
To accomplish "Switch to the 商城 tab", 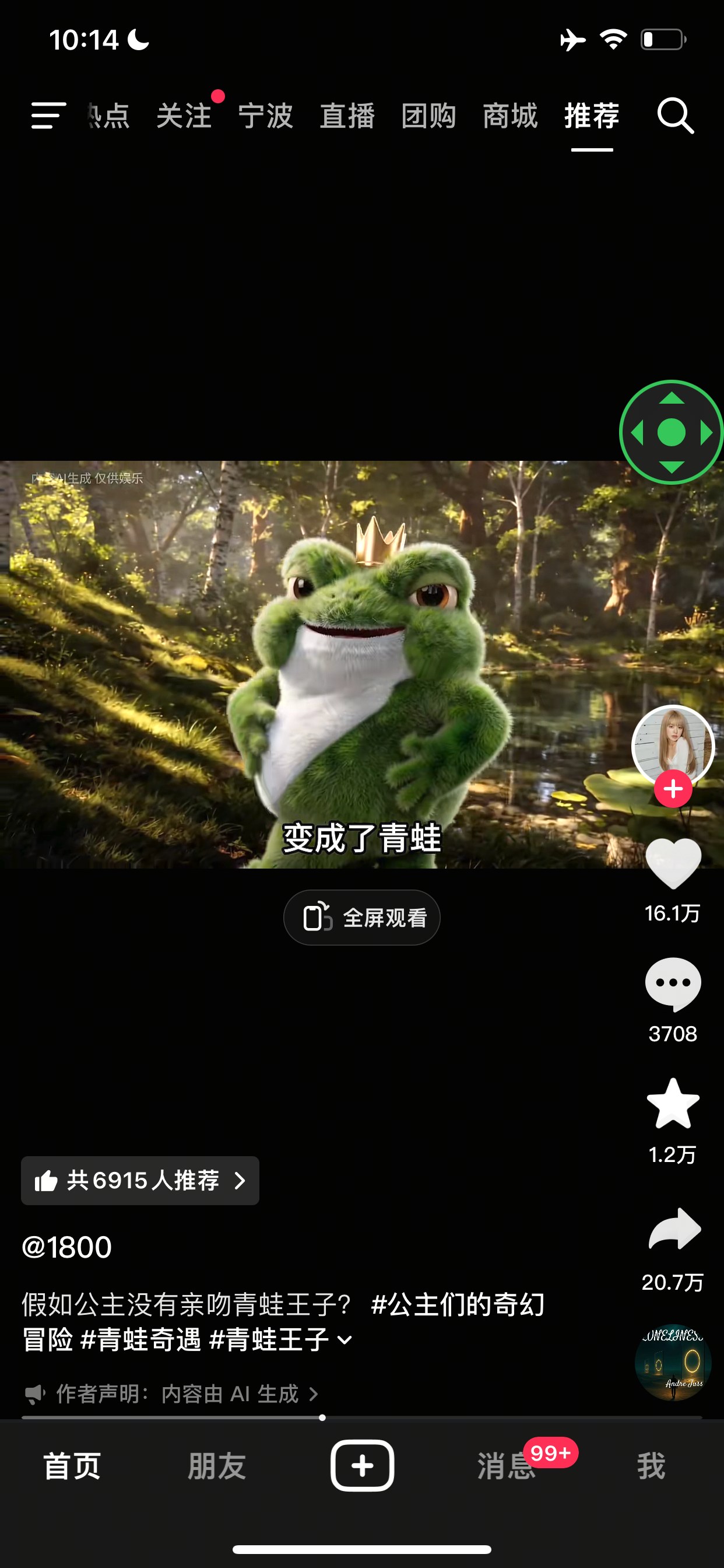I will tap(510, 116).
